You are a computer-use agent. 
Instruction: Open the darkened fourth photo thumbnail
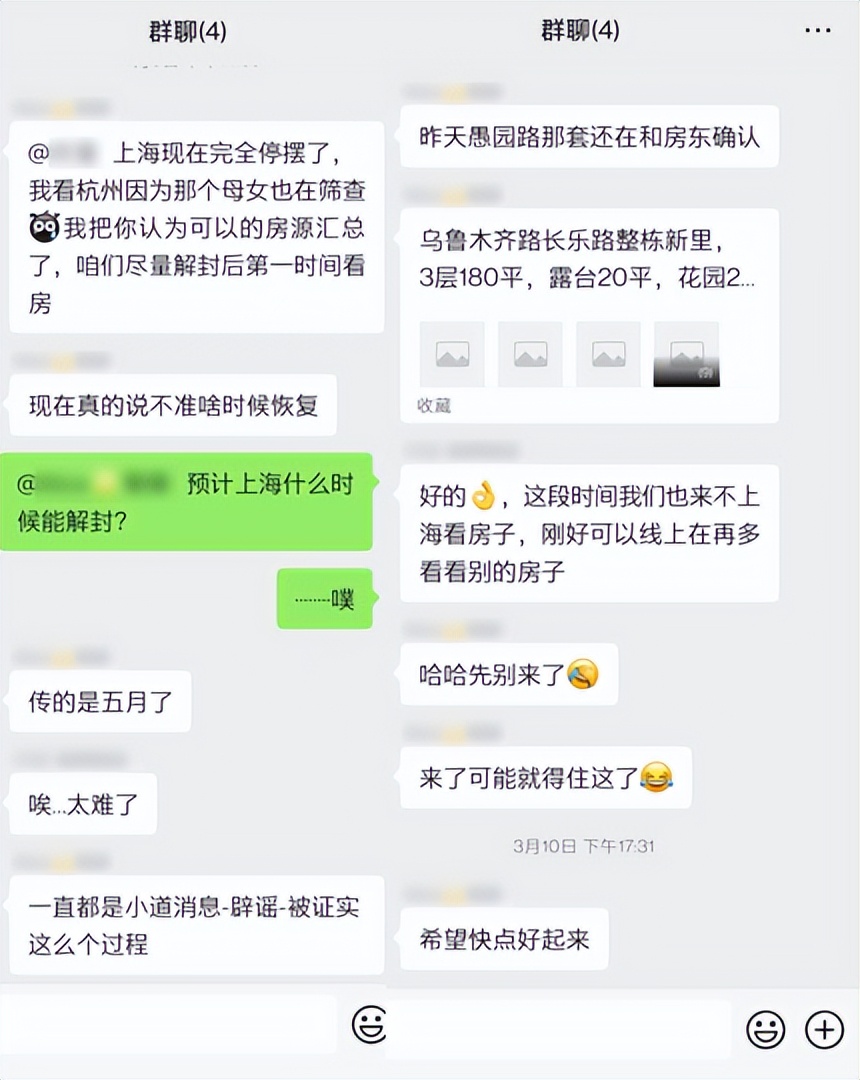[x=686, y=354]
